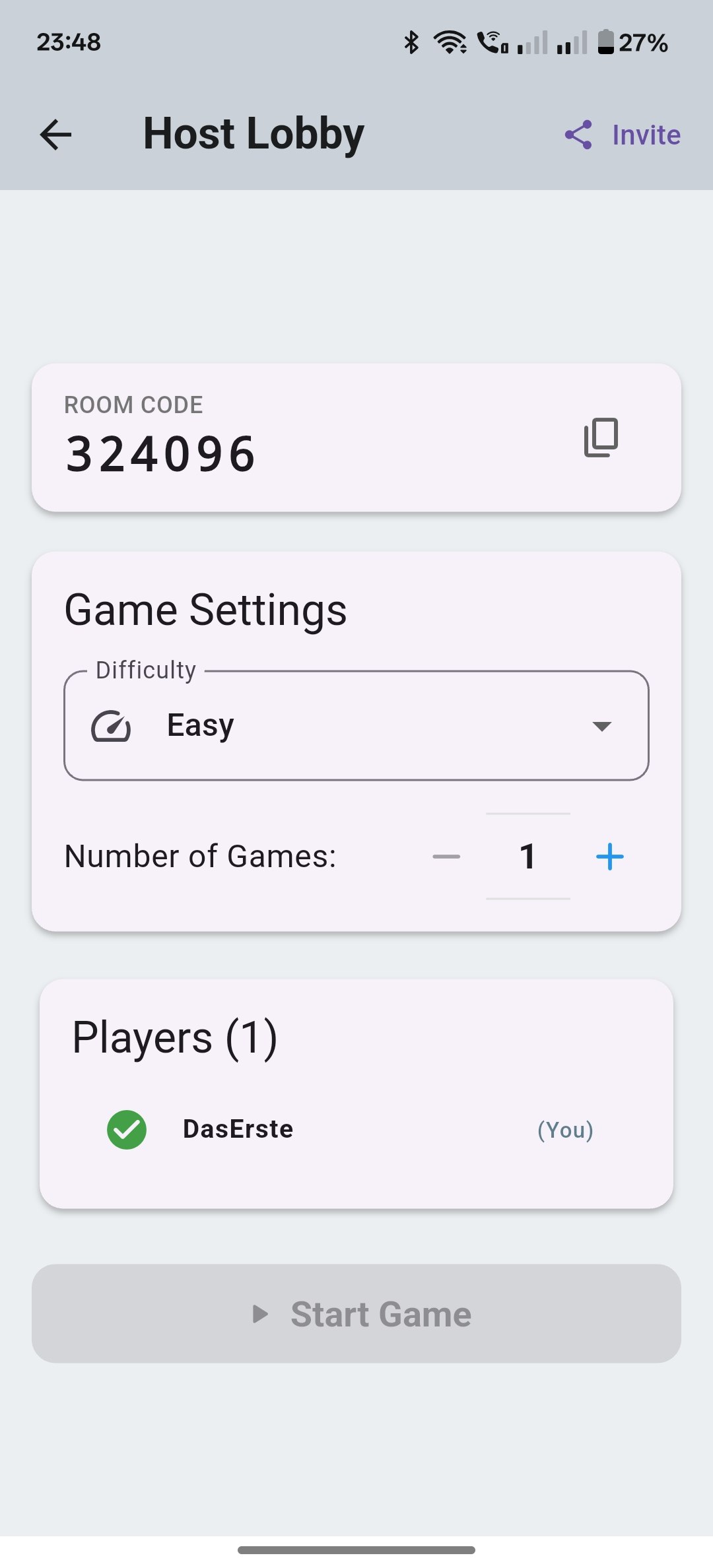The width and height of the screenshot is (713, 1568).
Task: Decrease Number of Games with minus
Action: [x=446, y=856]
